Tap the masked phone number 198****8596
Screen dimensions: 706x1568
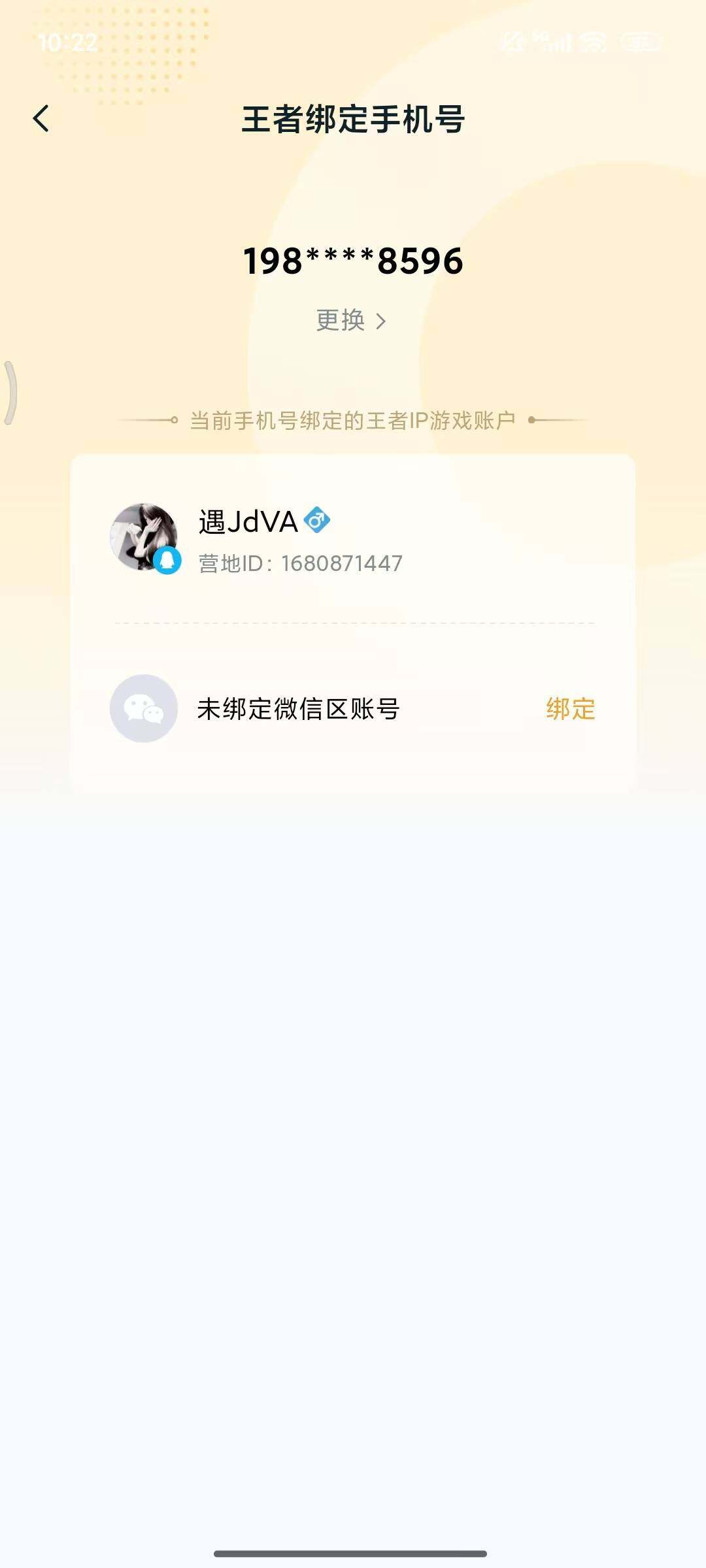pyautogui.click(x=353, y=263)
